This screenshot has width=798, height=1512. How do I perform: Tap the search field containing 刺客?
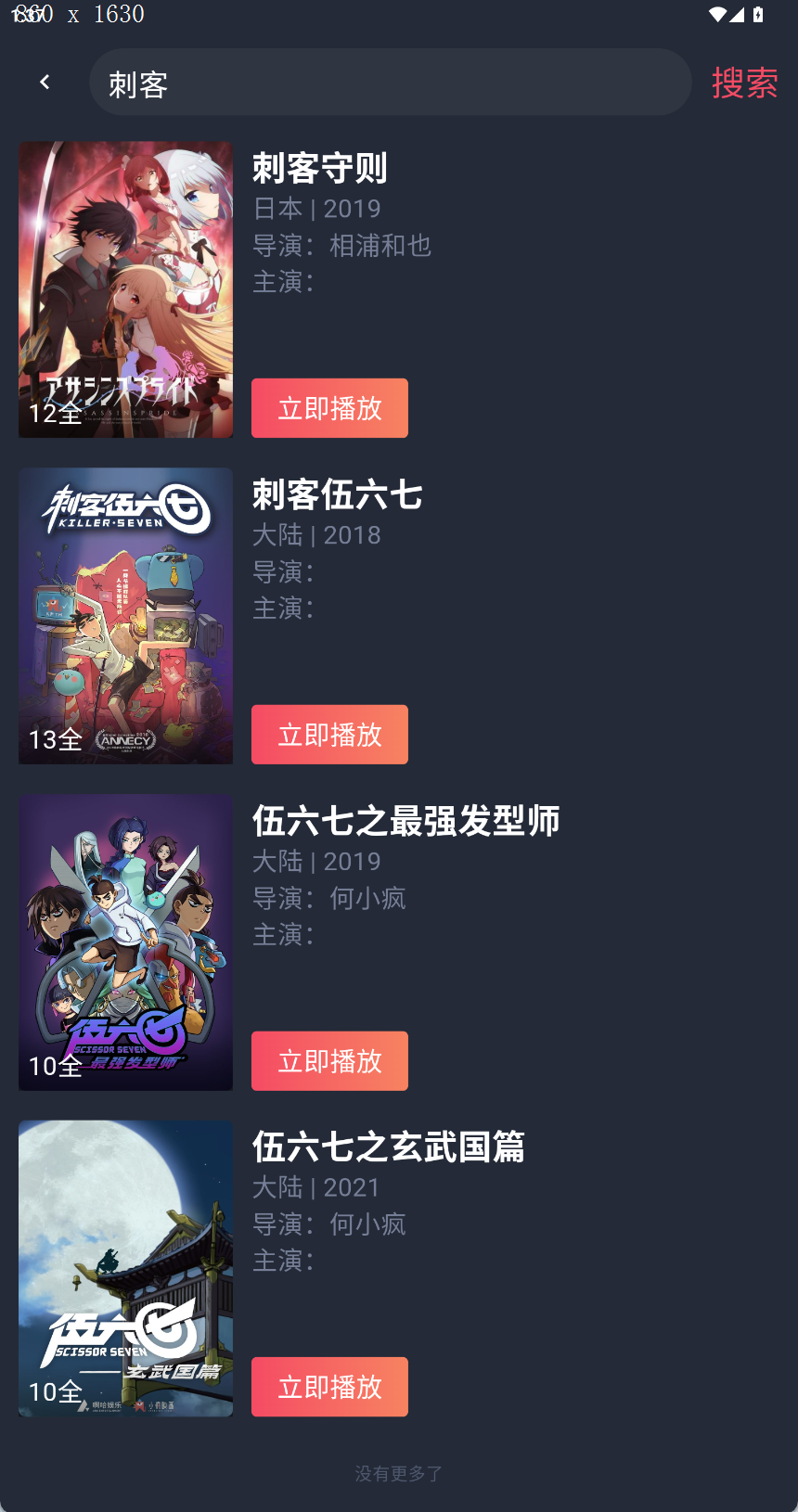pos(390,83)
